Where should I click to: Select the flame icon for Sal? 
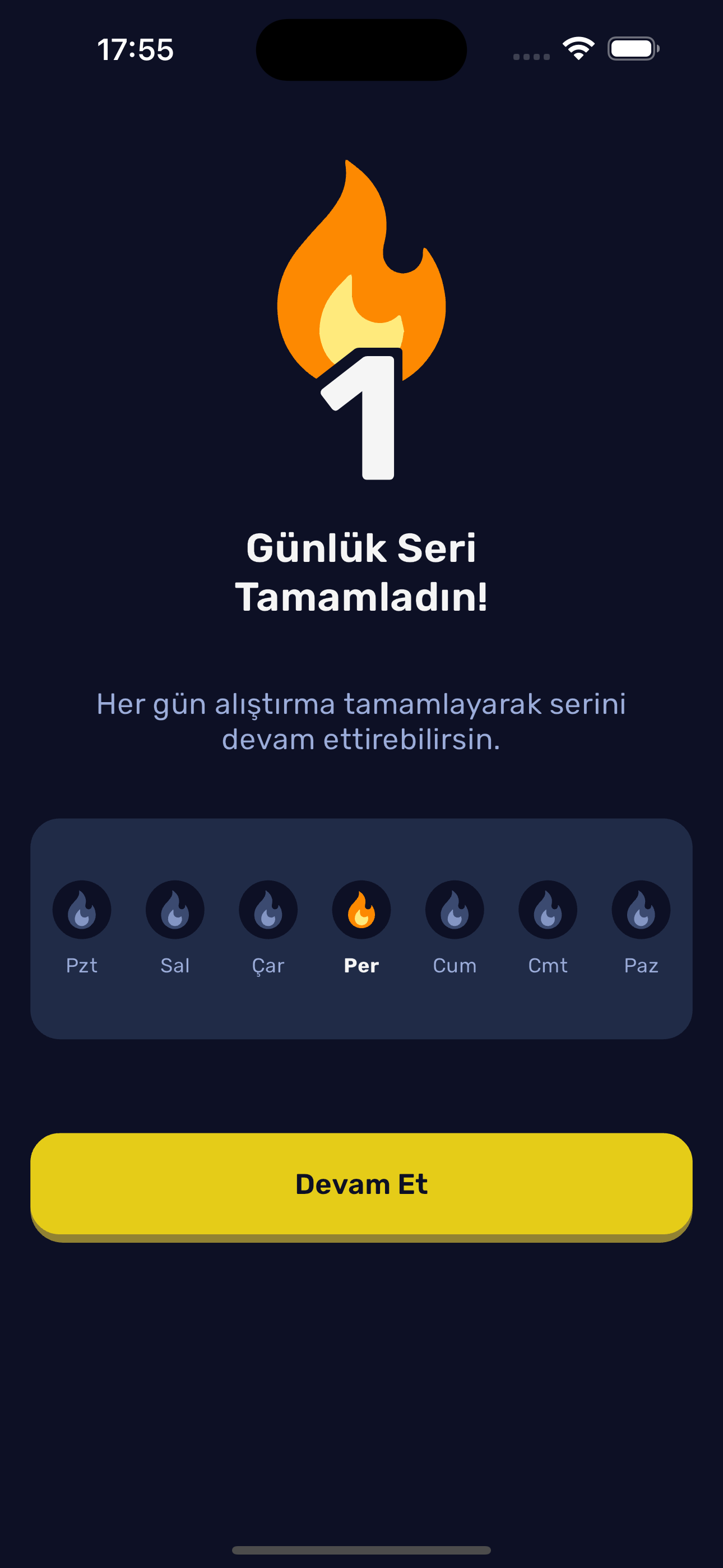click(x=175, y=909)
